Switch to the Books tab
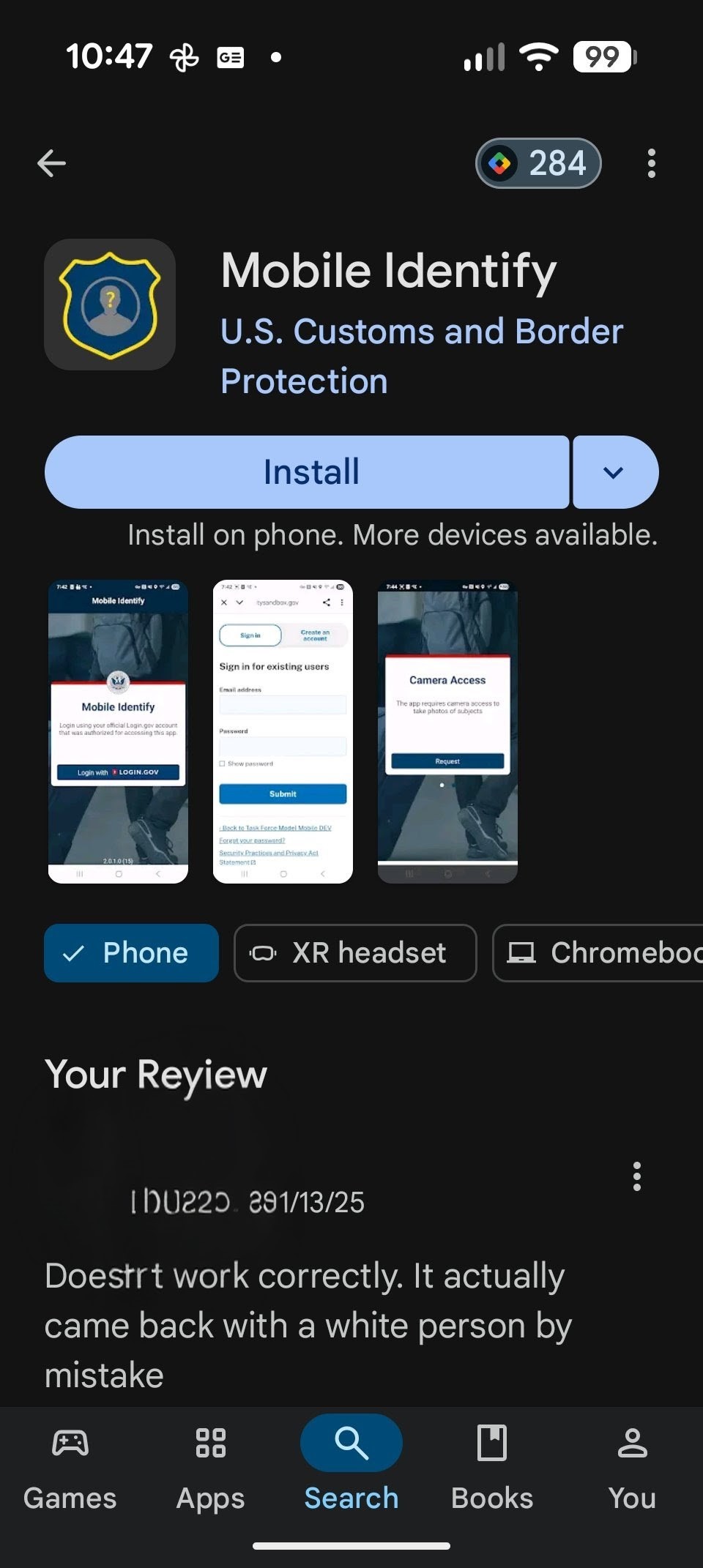This screenshot has height=1568, width=703. (492, 1468)
